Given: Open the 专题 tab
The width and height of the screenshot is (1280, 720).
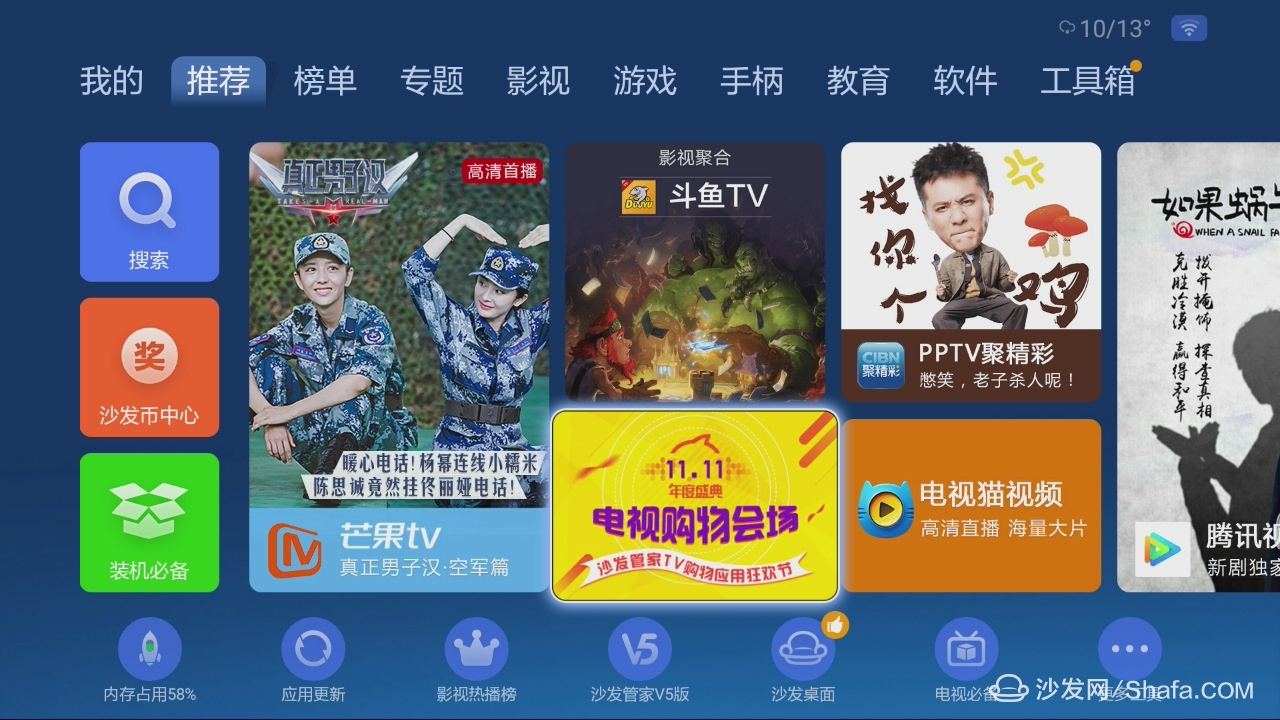Looking at the screenshot, I should [x=432, y=81].
